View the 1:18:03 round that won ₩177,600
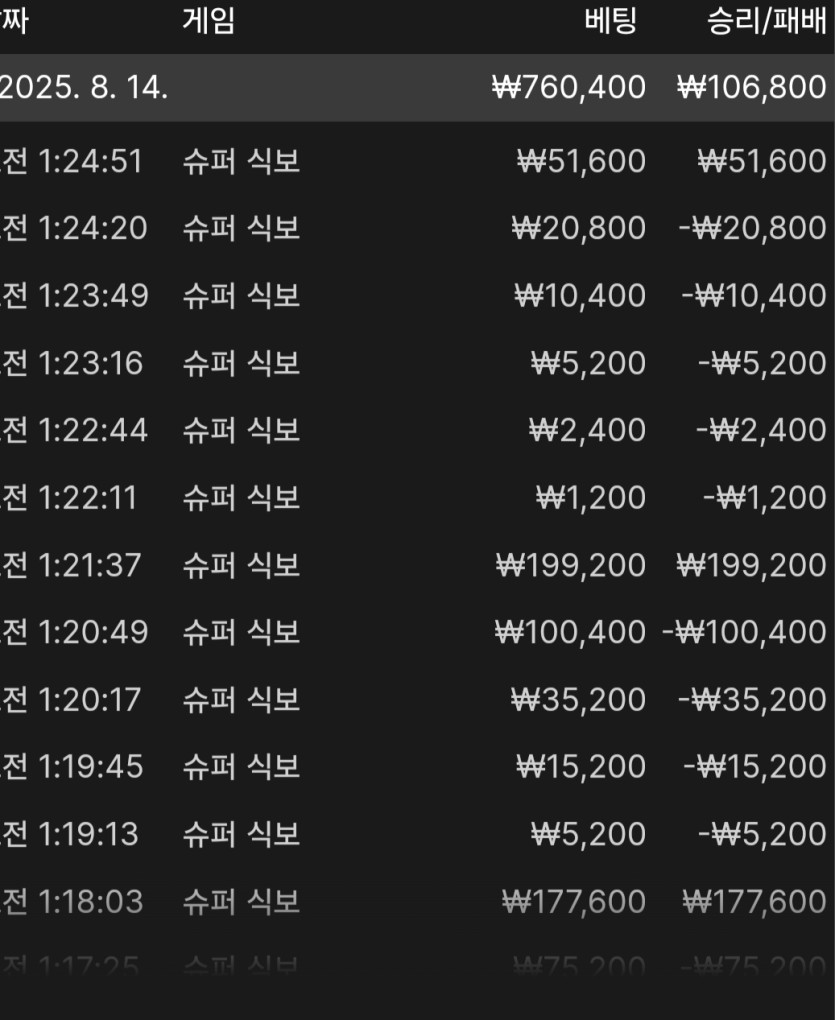Screen dimensions: 835x1020 [417, 902]
